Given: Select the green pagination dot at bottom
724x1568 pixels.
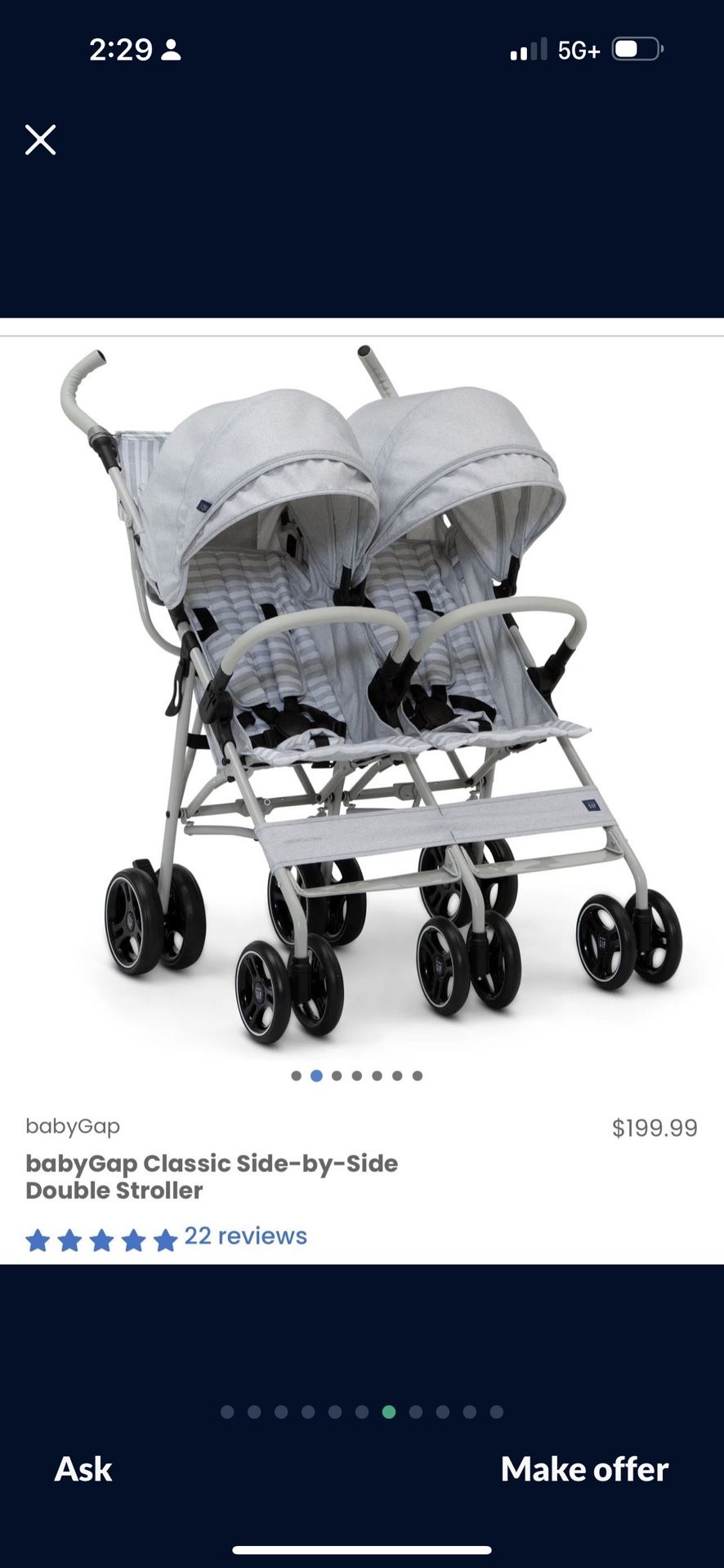Looking at the screenshot, I should (389, 1410).
